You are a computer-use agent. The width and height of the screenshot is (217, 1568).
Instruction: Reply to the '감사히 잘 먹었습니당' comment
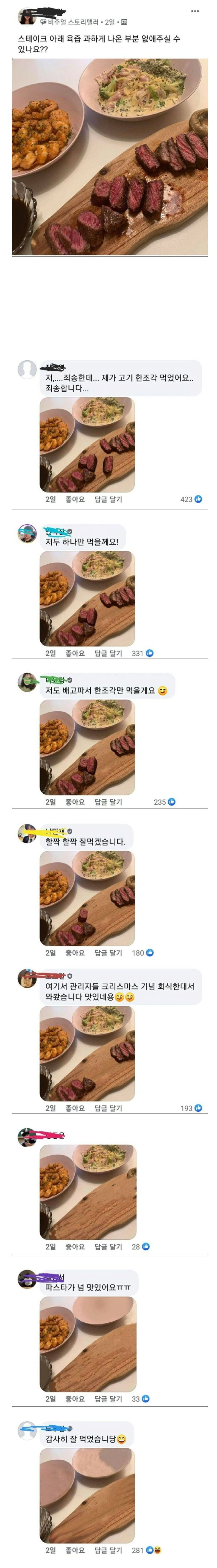pos(108,1550)
